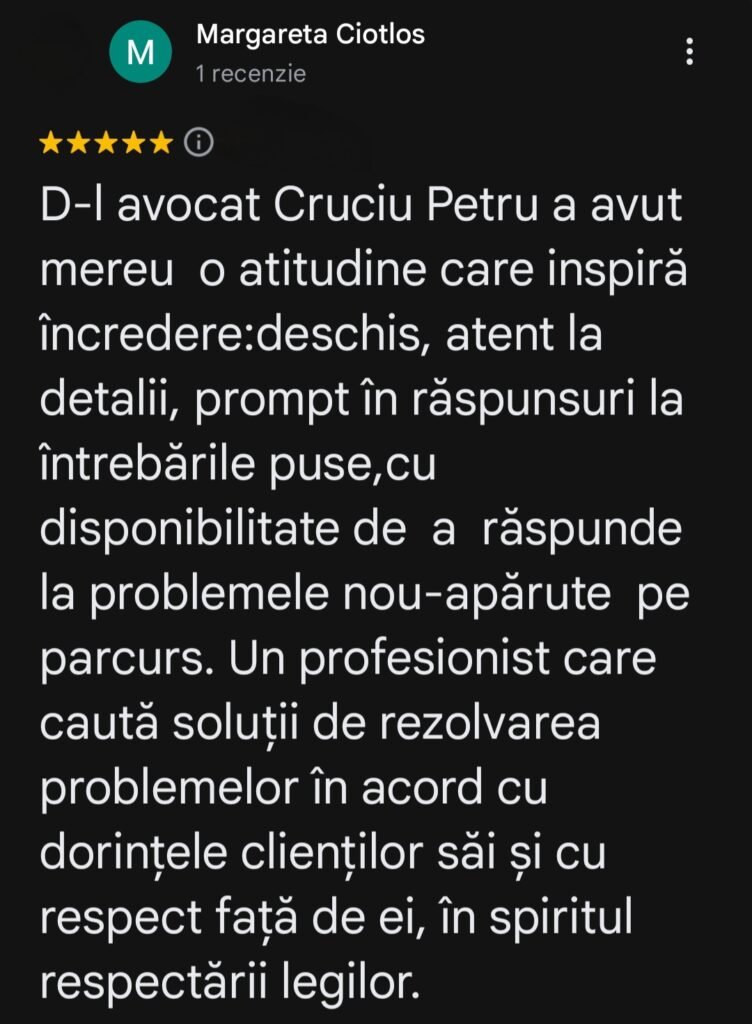Open the overflow menu on Margareta's review
Image resolution: width=752 pixels, height=1024 pixels.
(689, 52)
